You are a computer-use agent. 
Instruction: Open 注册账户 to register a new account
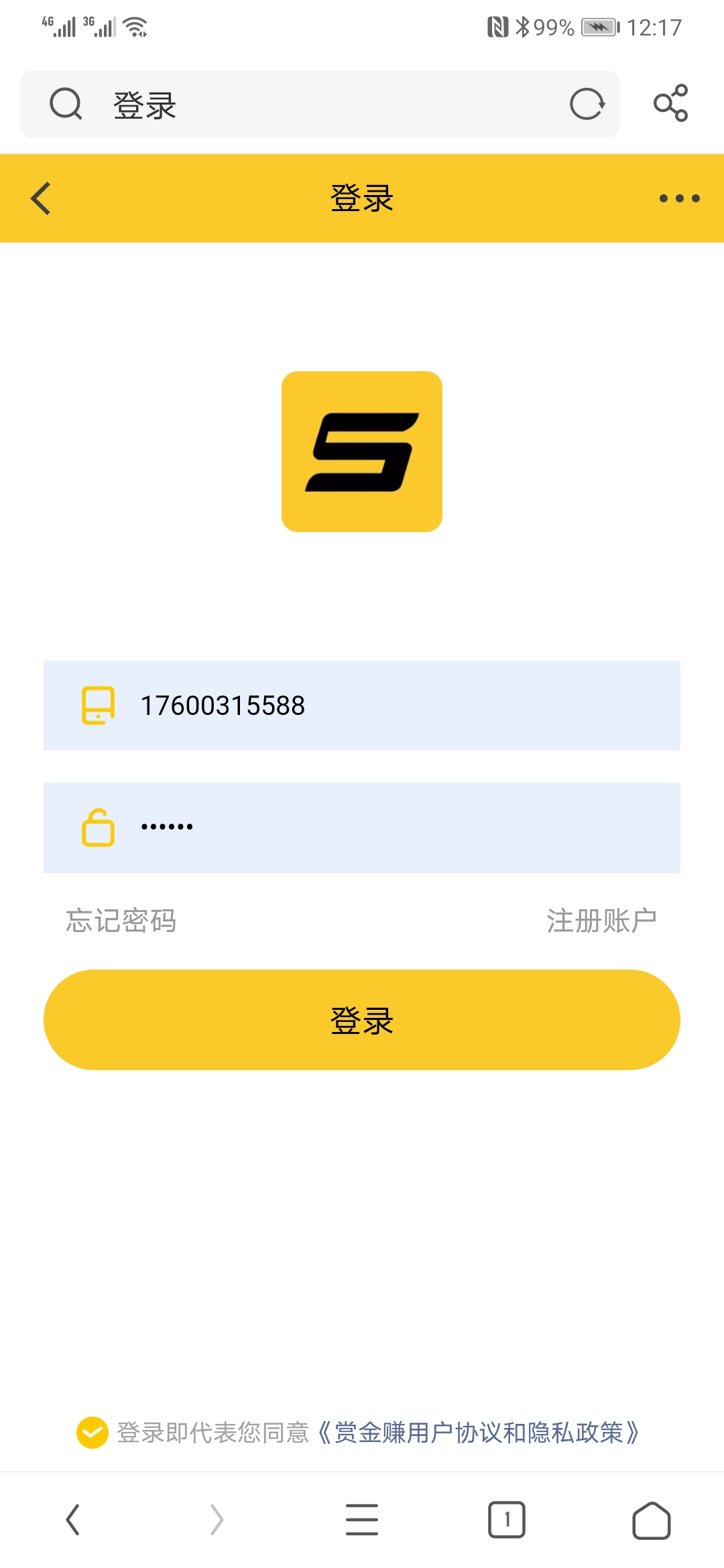(601, 921)
